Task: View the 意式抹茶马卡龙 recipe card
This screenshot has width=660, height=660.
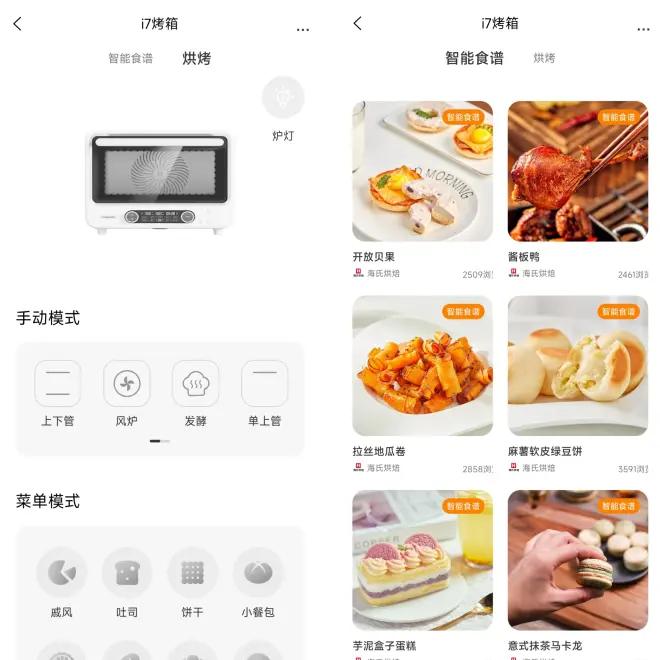Action: [577, 560]
